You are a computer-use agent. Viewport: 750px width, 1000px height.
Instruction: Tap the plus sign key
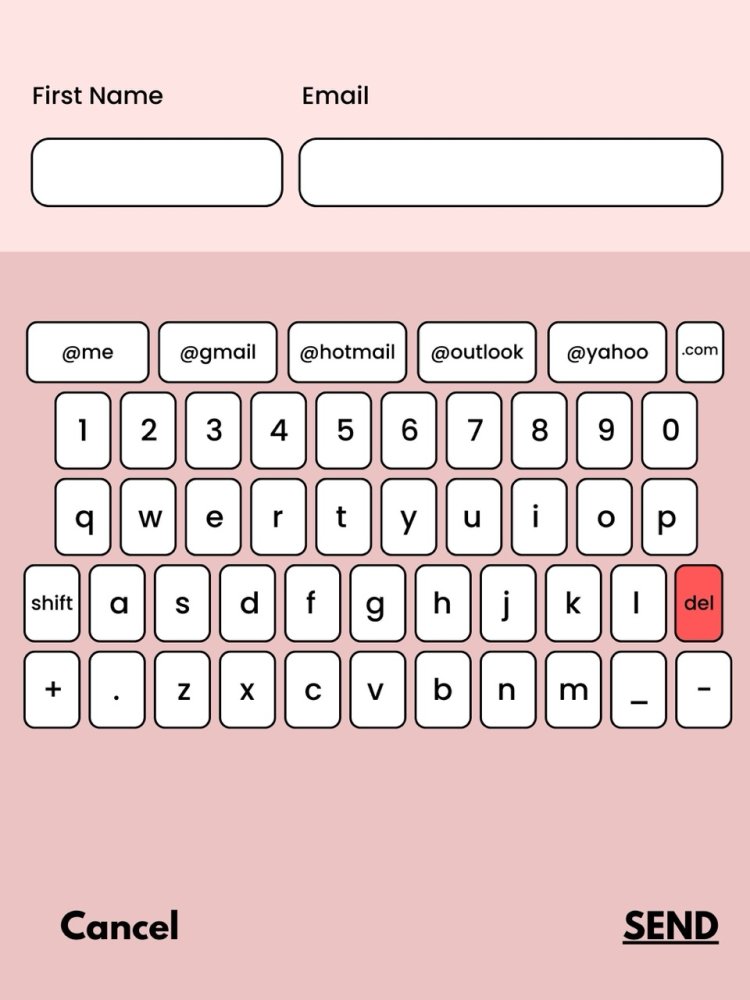point(52,690)
